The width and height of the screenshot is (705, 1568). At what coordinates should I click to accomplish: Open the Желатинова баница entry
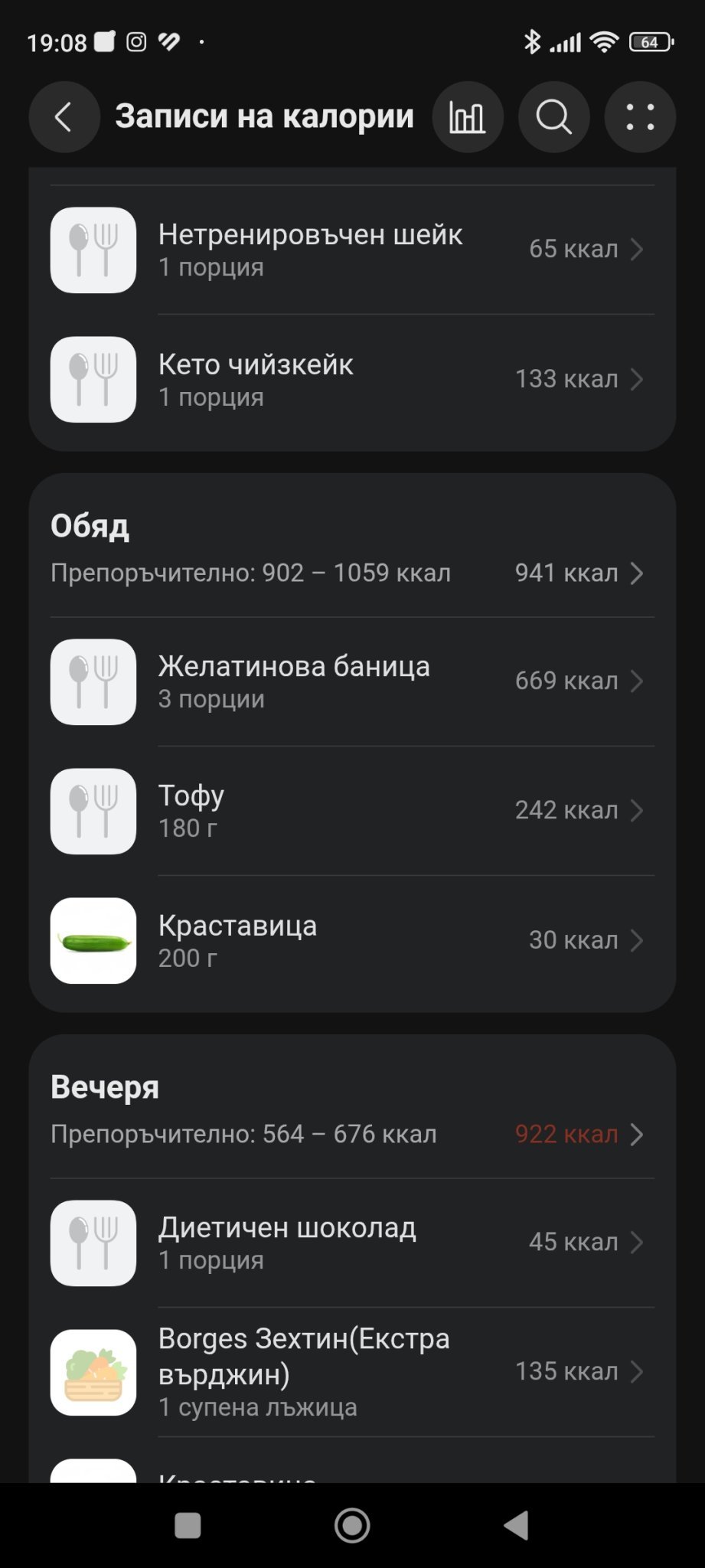click(x=352, y=681)
